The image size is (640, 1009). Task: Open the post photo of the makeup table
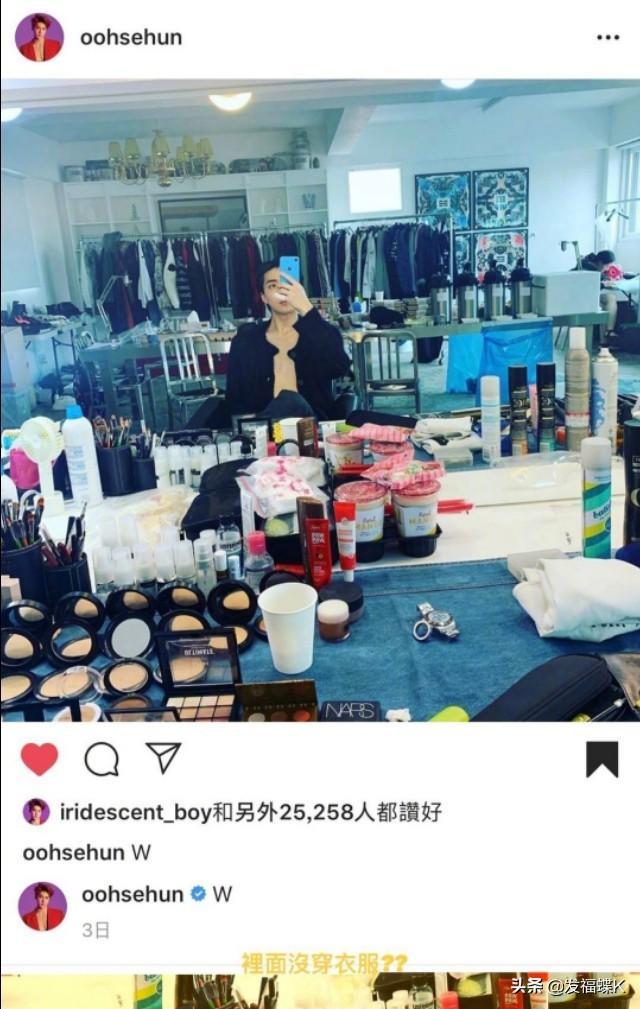point(320,400)
